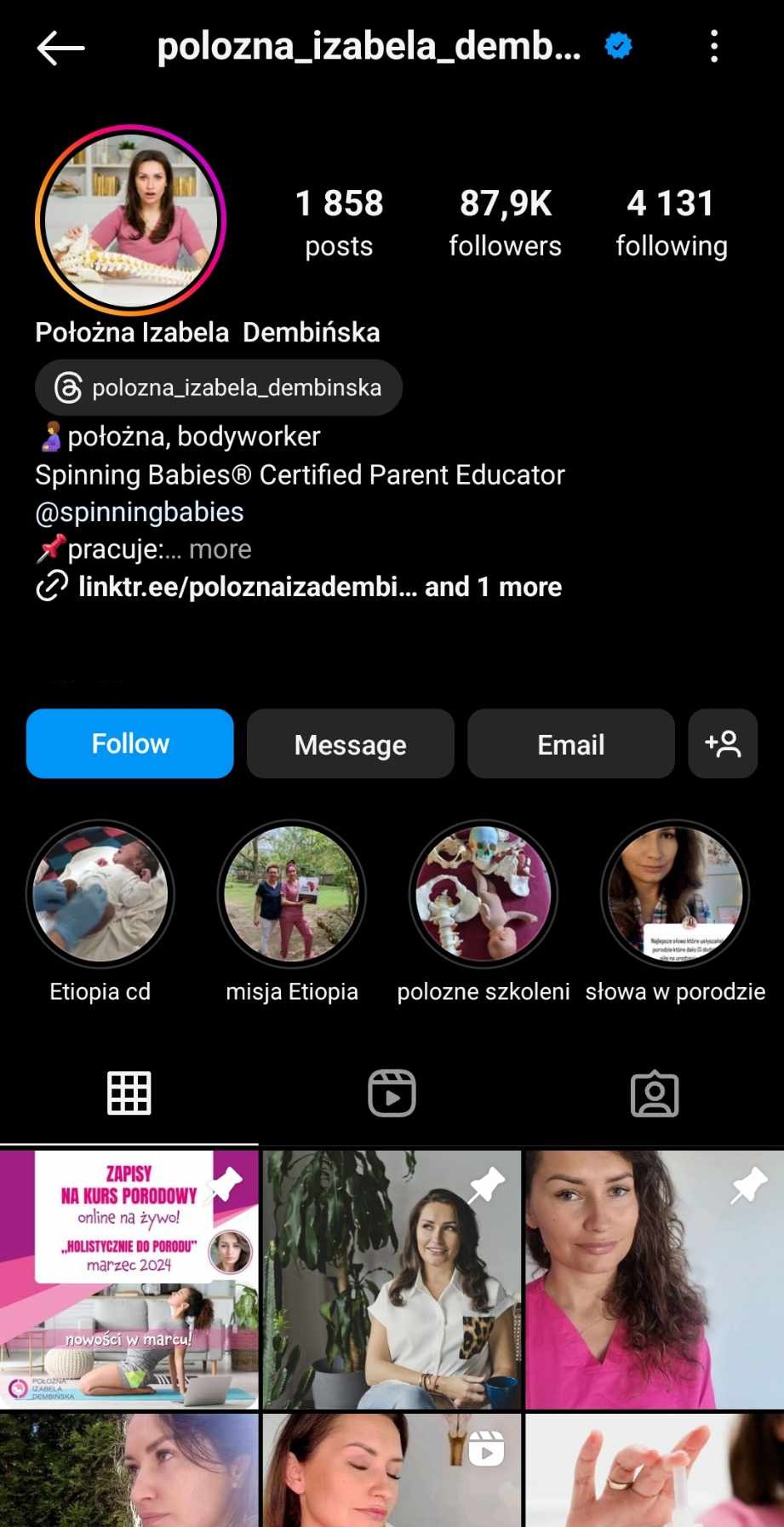Open the misja Etiopia highlight
This screenshot has width=784, height=1527.
[292, 894]
